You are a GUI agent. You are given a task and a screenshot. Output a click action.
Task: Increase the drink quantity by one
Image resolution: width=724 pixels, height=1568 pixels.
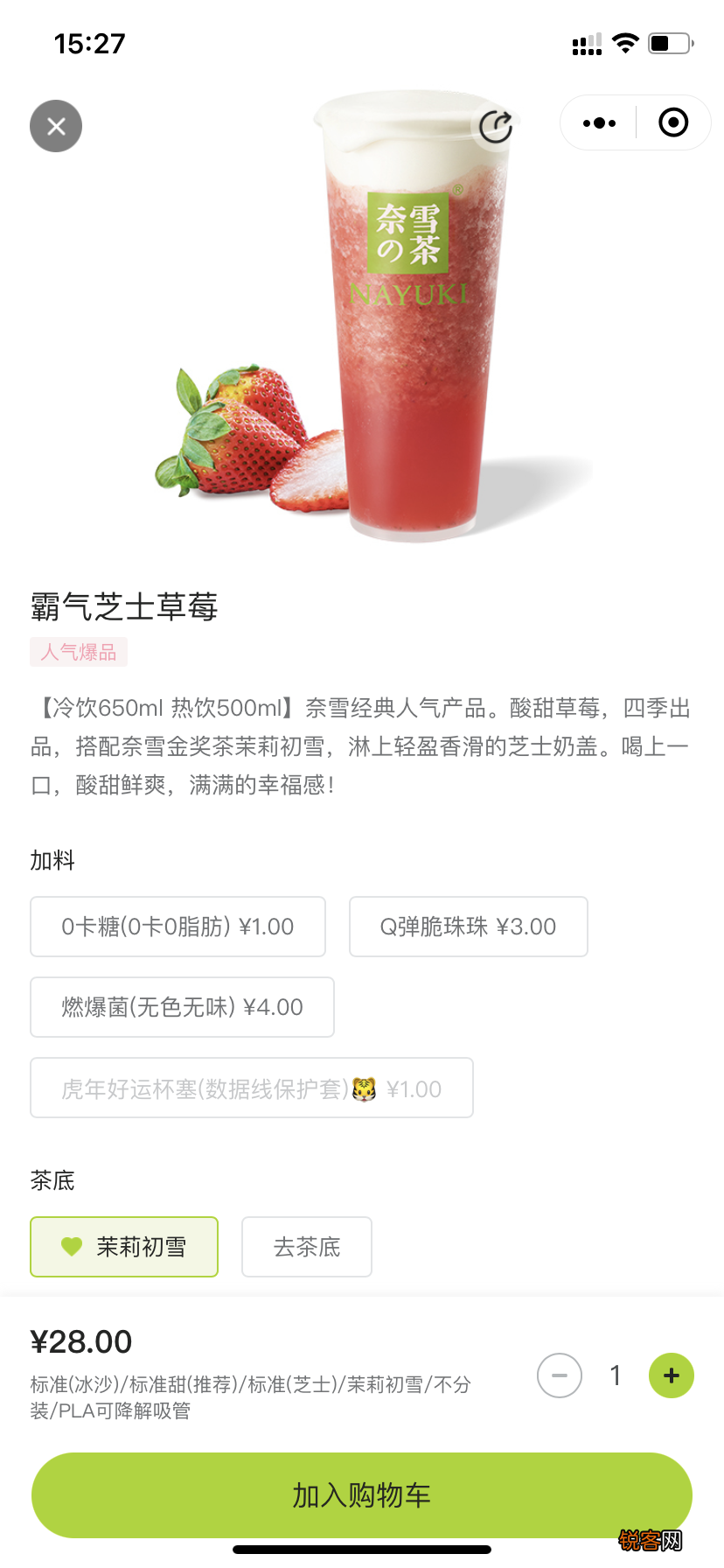coord(671,1375)
